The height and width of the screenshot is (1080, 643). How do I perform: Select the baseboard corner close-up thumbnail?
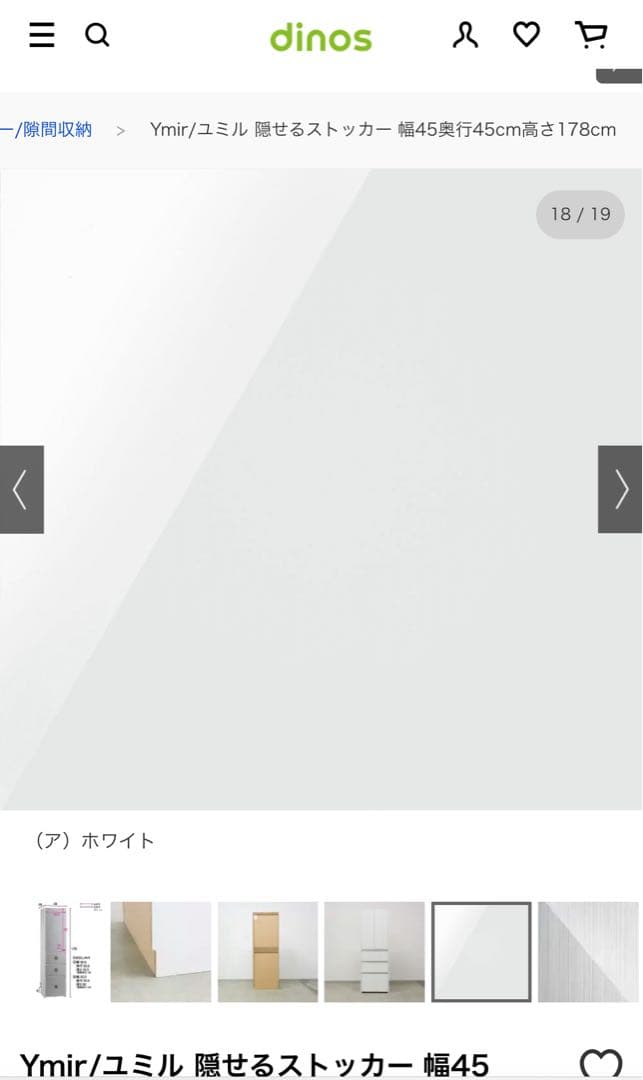pos(160,951)
